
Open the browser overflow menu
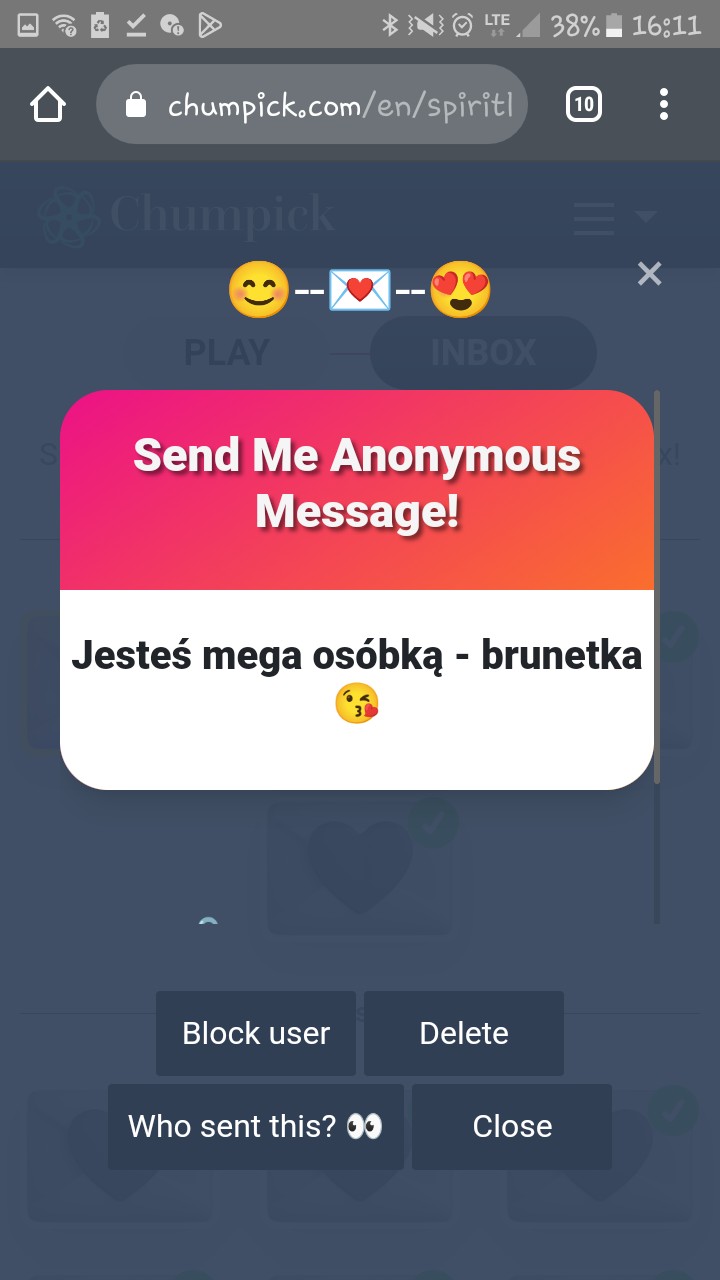(x=664, y=104)
